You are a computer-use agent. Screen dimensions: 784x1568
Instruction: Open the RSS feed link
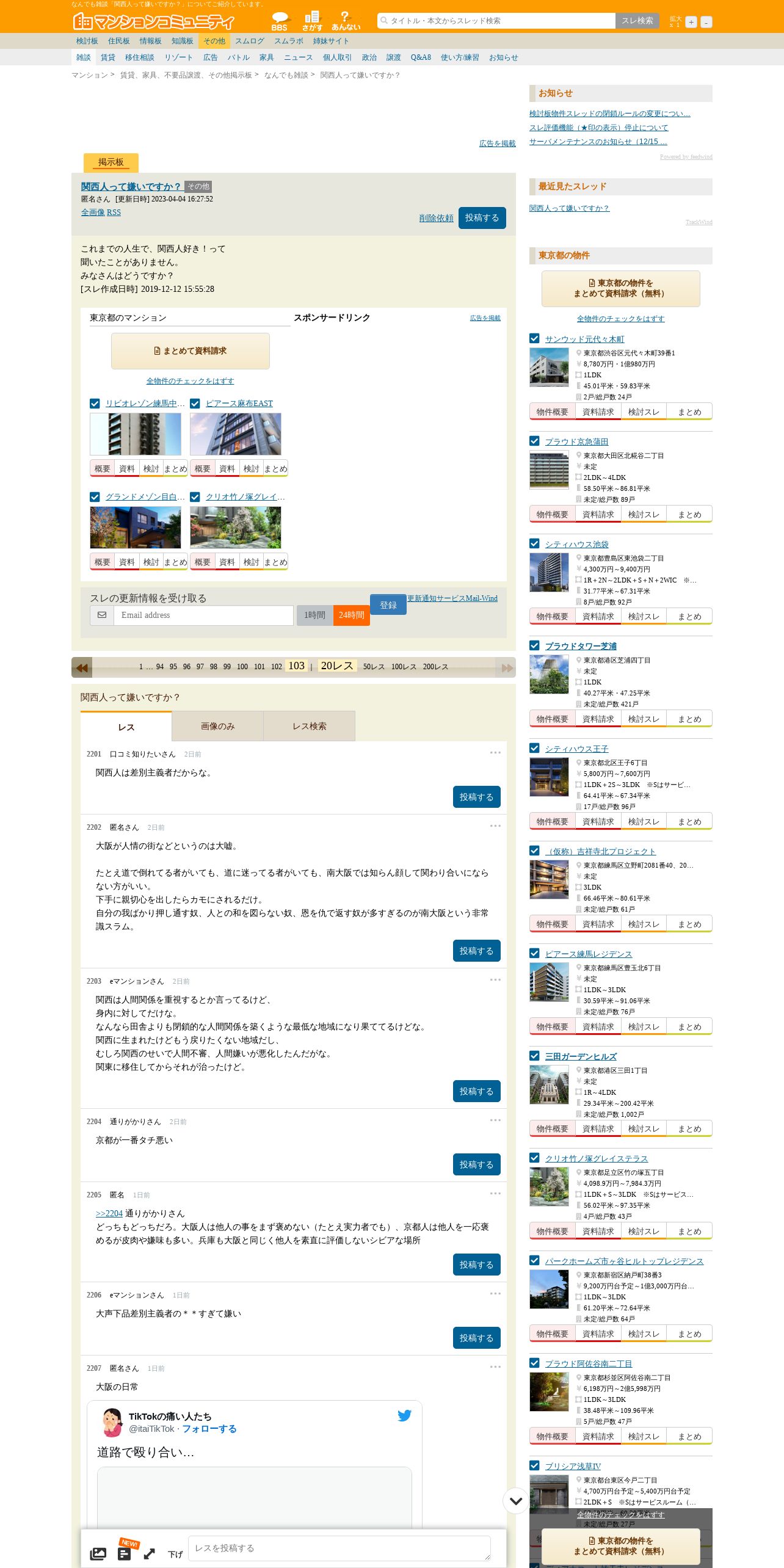(114, 212)
